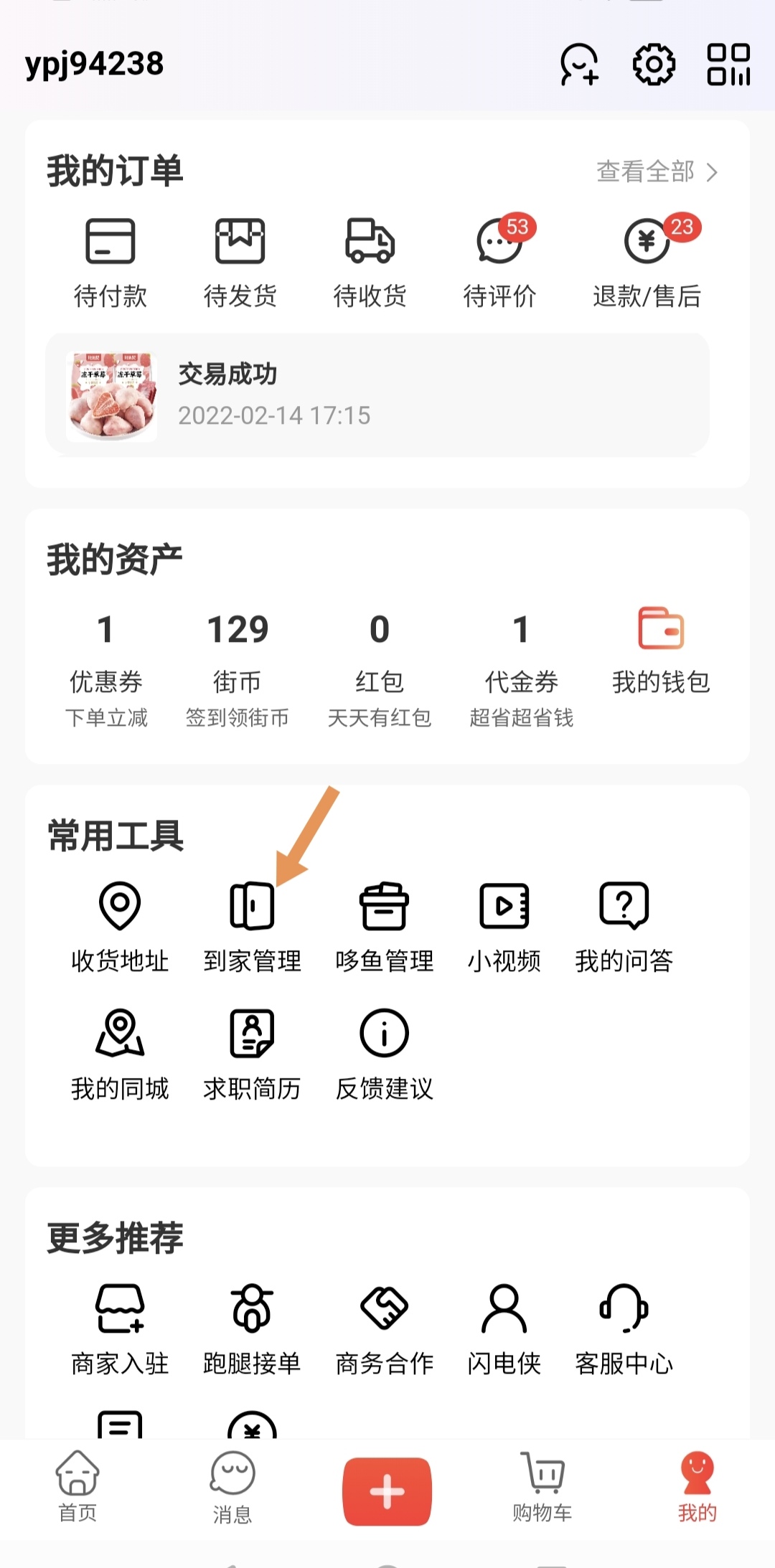
Task: Open 求职简历 resume tool
Action: pos(252,1054)
